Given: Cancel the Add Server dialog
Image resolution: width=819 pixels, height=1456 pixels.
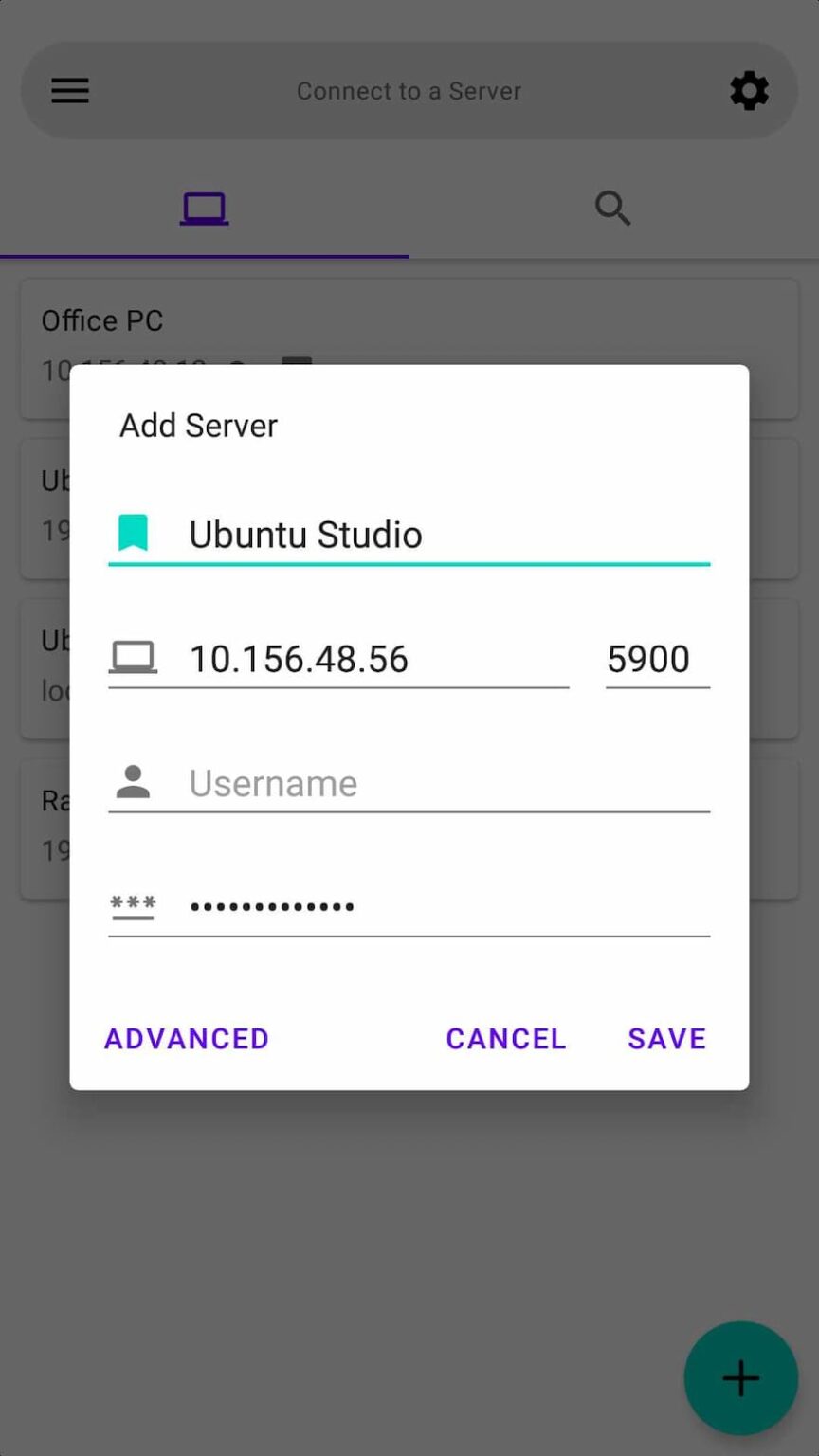Looking at the screenshot, I should point(505,1038).
